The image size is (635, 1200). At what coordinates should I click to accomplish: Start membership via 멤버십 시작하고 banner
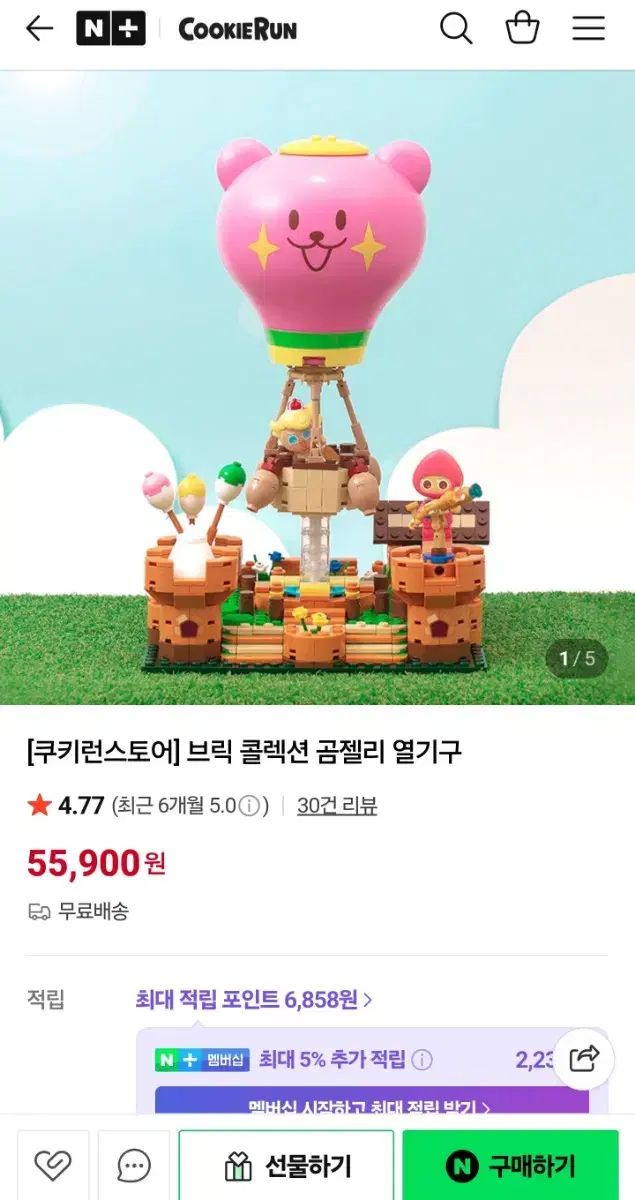(371, 1106)
